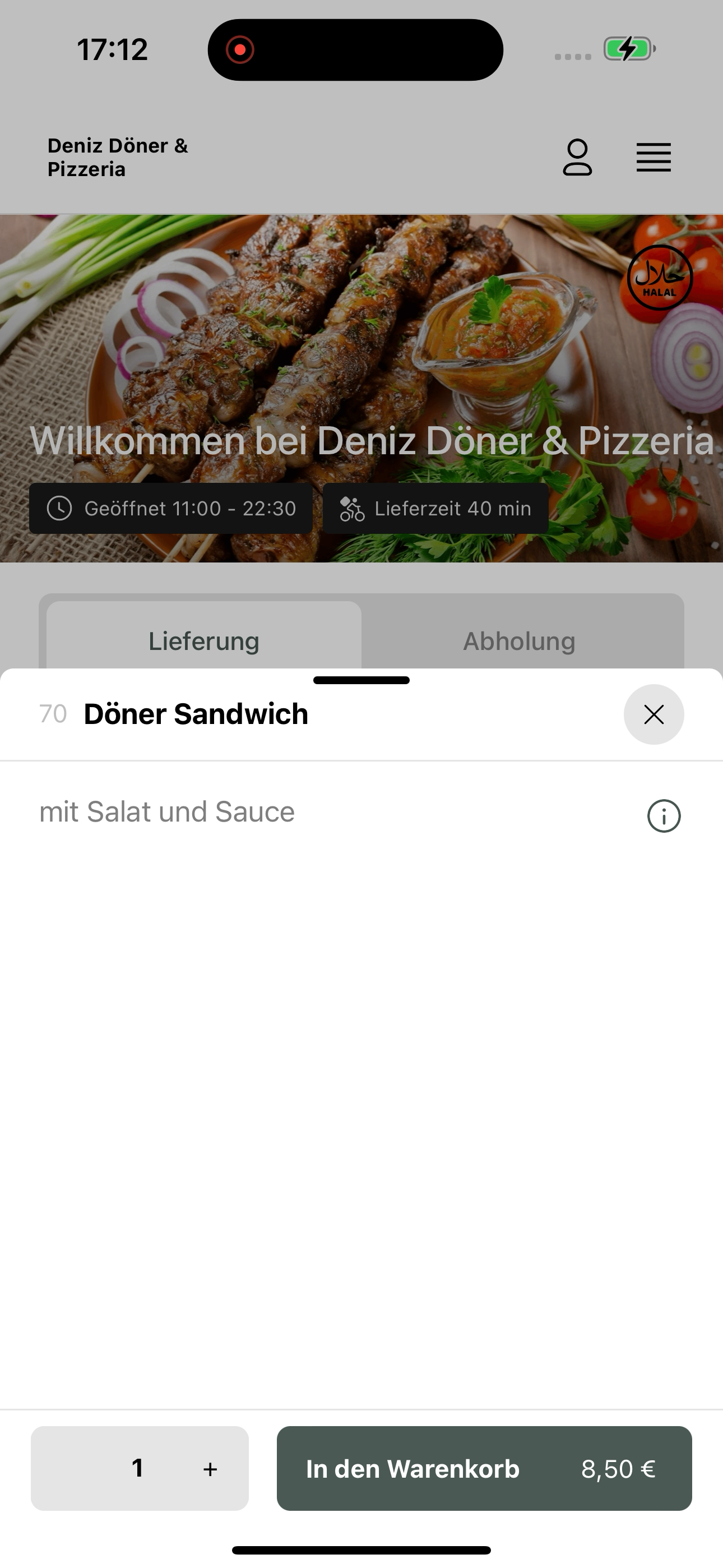Increase the quantity with the plus button
This screenshot has height=1568, width=723.
210,1469
